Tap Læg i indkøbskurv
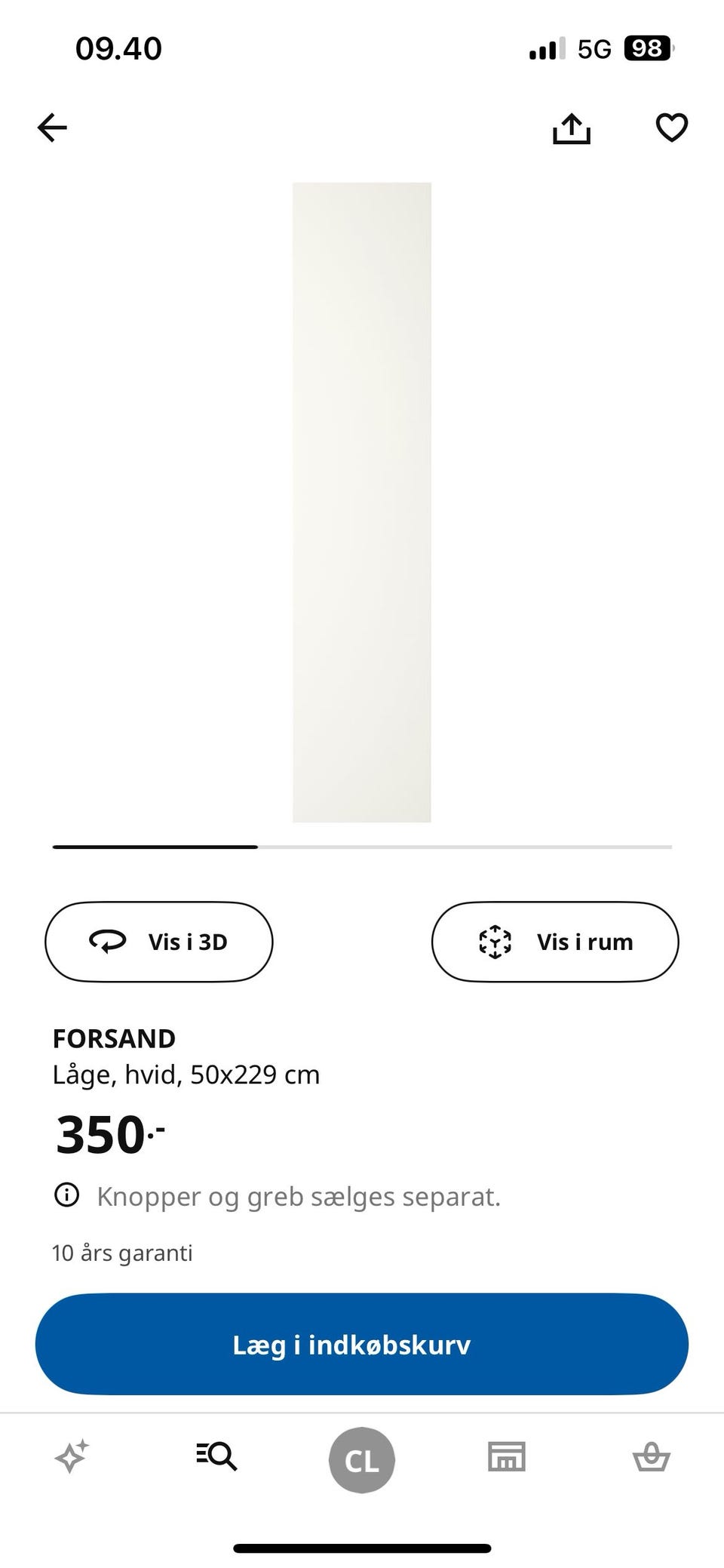 (x=362, y=1345)
